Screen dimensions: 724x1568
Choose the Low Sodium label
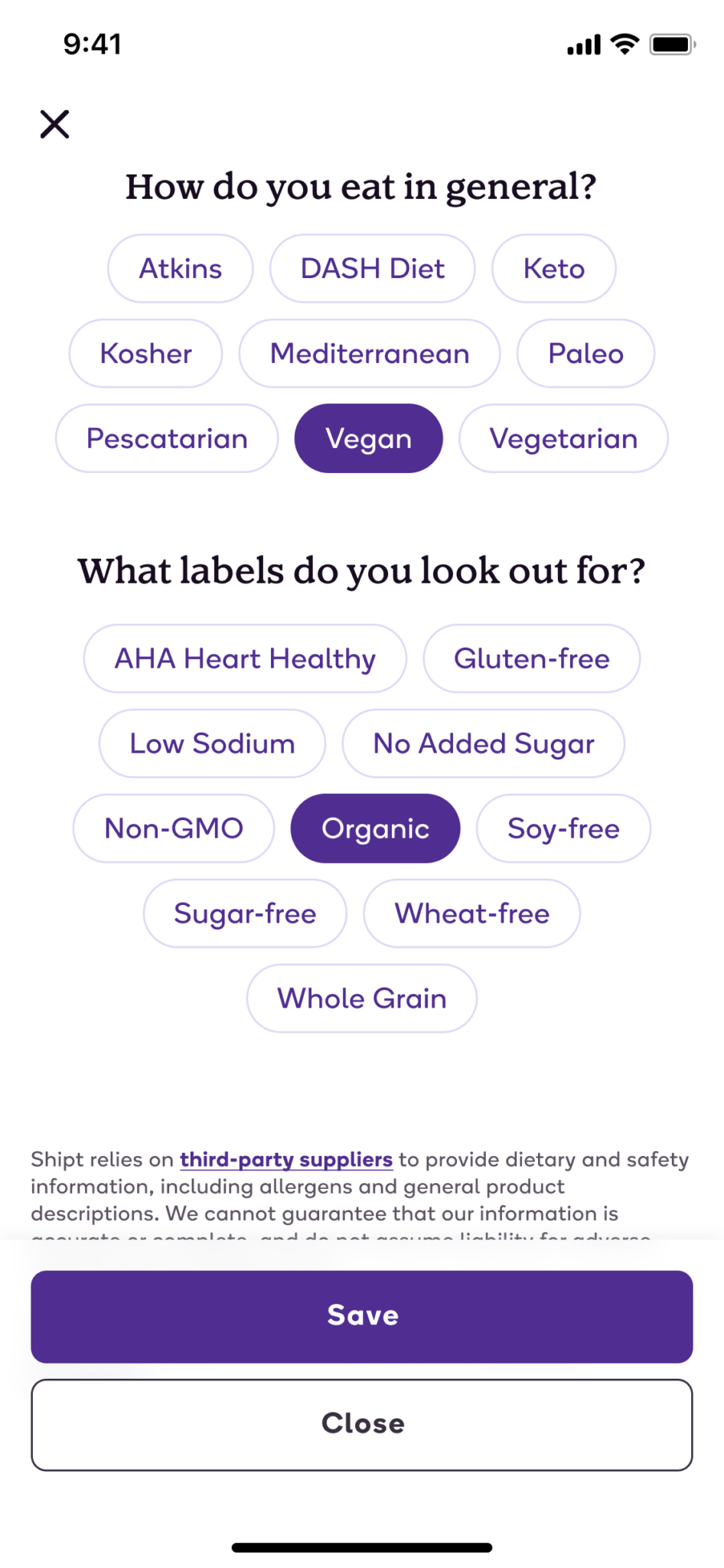[212, 744]
